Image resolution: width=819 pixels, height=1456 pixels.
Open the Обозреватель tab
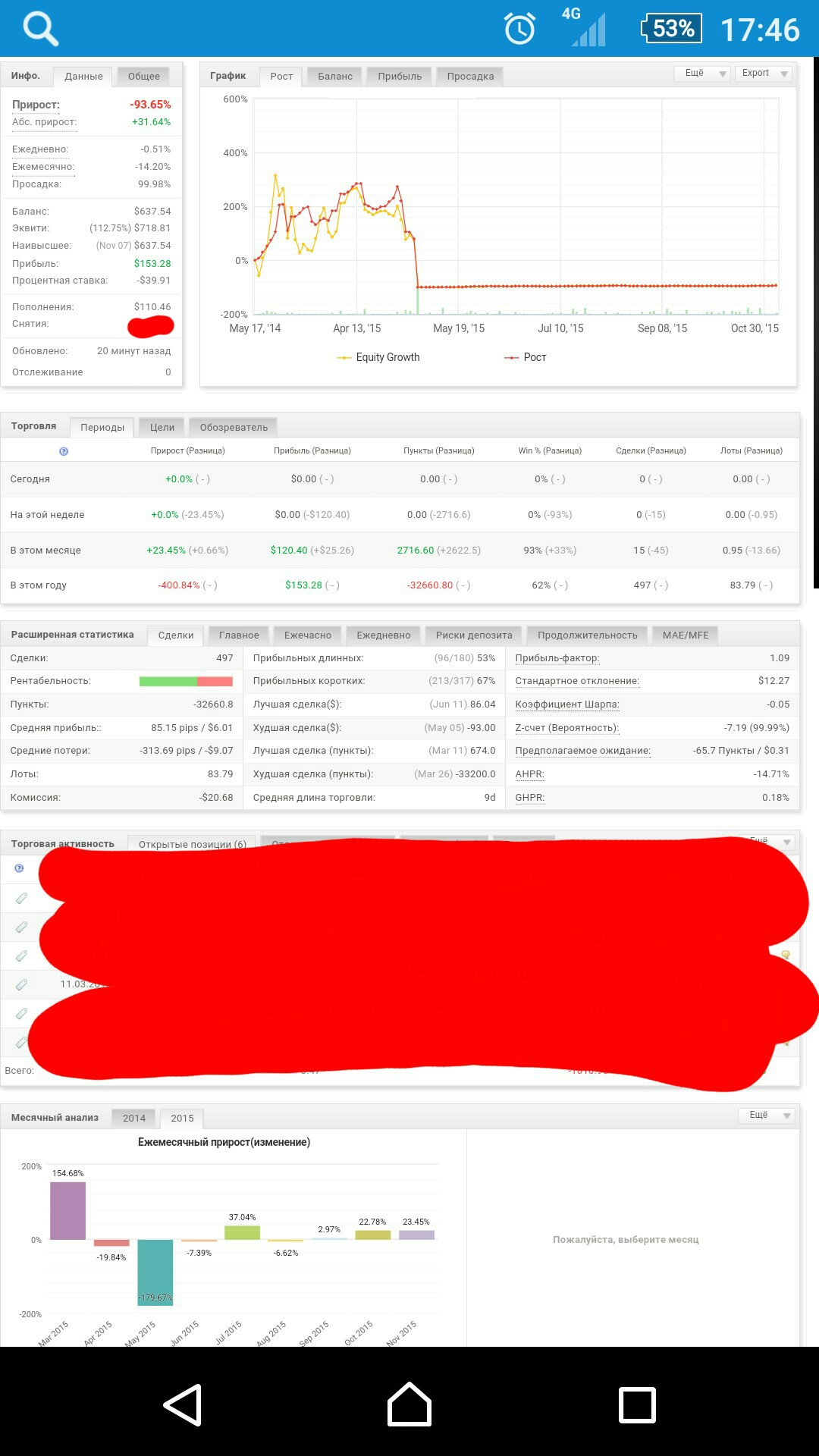234,427
